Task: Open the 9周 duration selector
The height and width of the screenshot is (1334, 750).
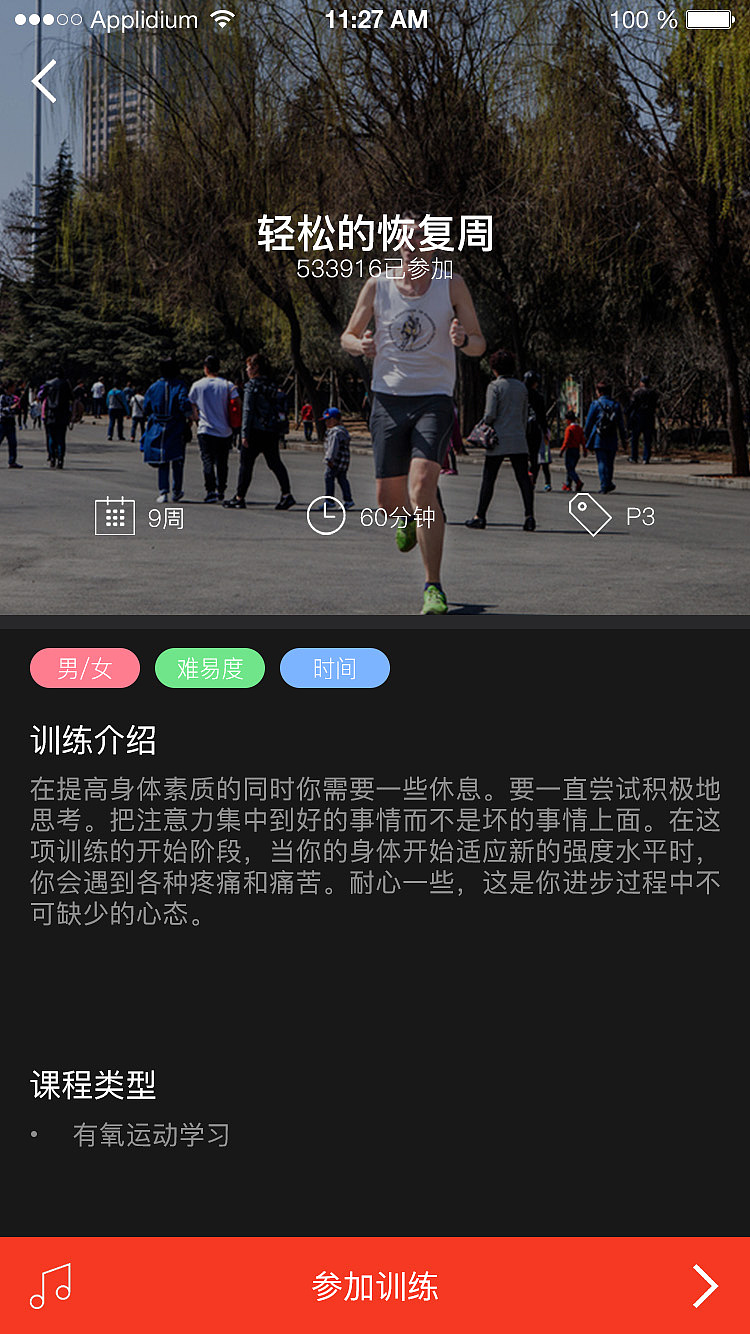Action: [x=165, y=517]
